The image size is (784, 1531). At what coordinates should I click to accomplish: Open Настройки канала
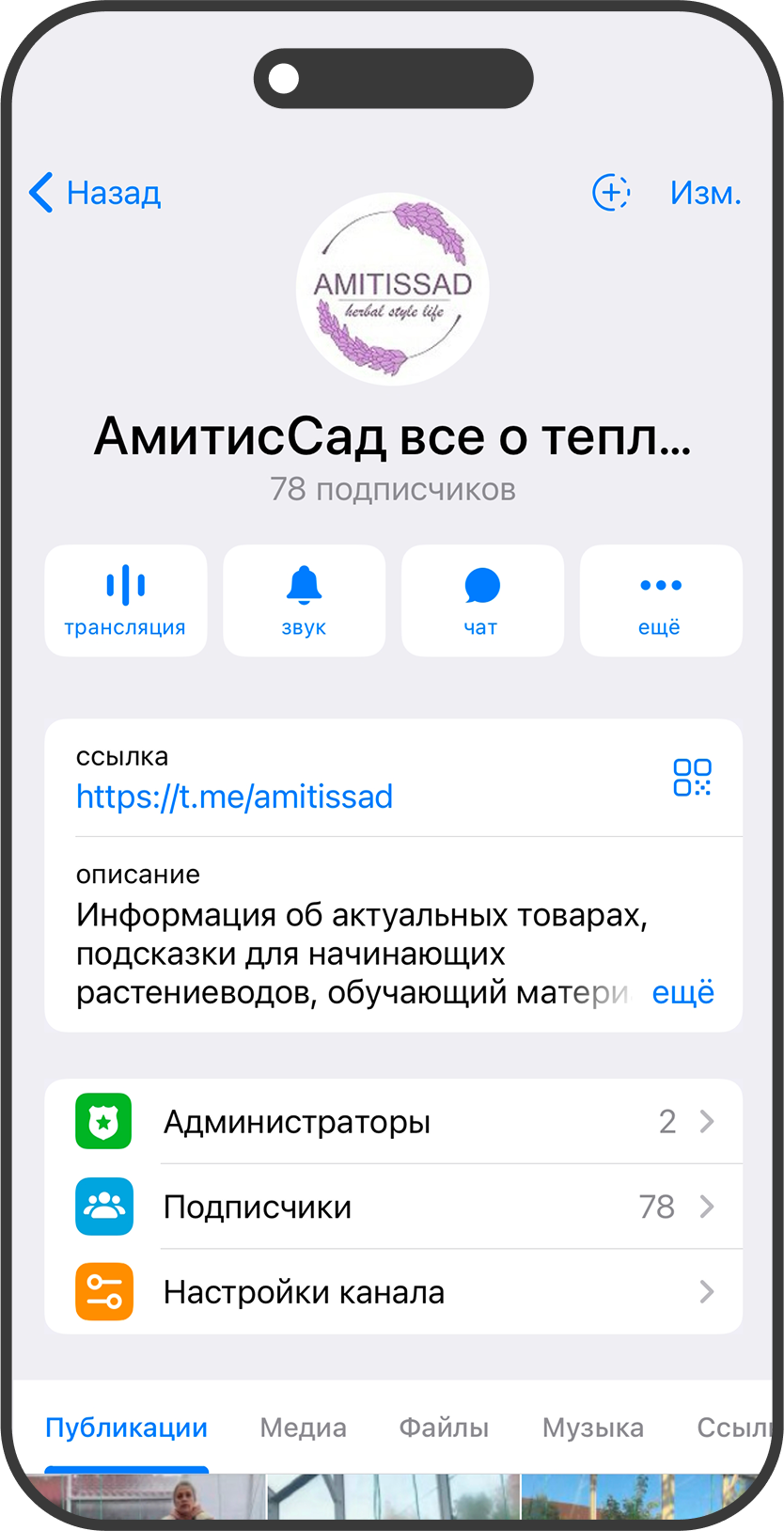coord(393,1292)
